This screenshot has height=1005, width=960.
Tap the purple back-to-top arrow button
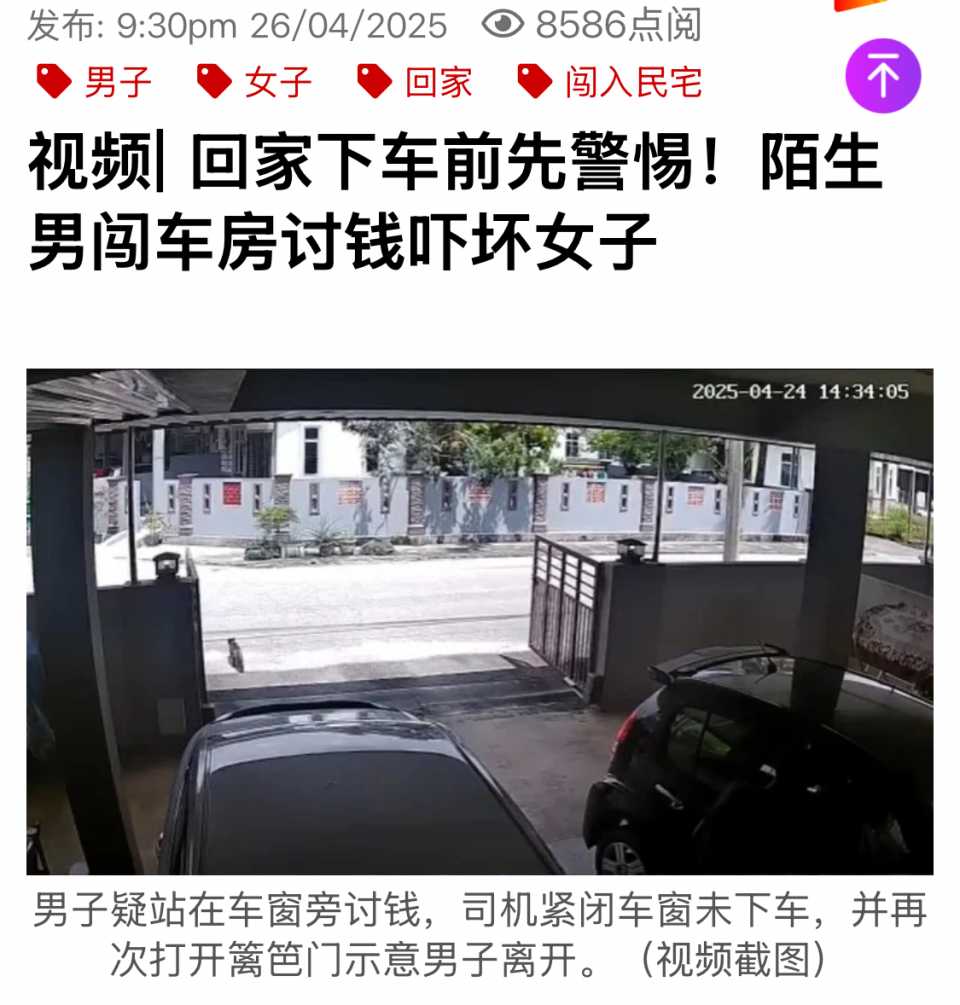click(x=883, y=76)
